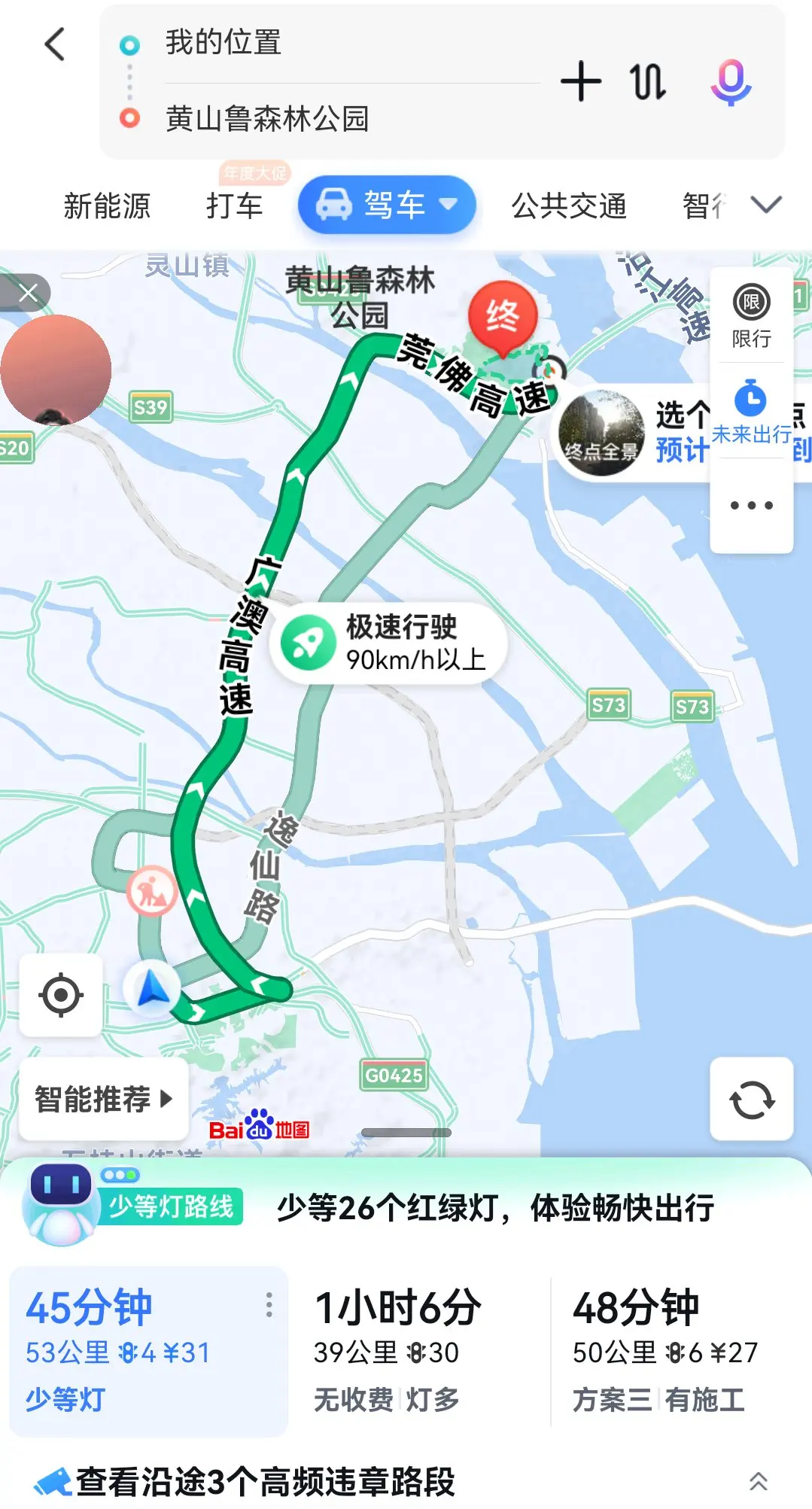Expand the travel modes chevron
The width and height of the screenshot is (812, 1509).
tap(766, 205)
